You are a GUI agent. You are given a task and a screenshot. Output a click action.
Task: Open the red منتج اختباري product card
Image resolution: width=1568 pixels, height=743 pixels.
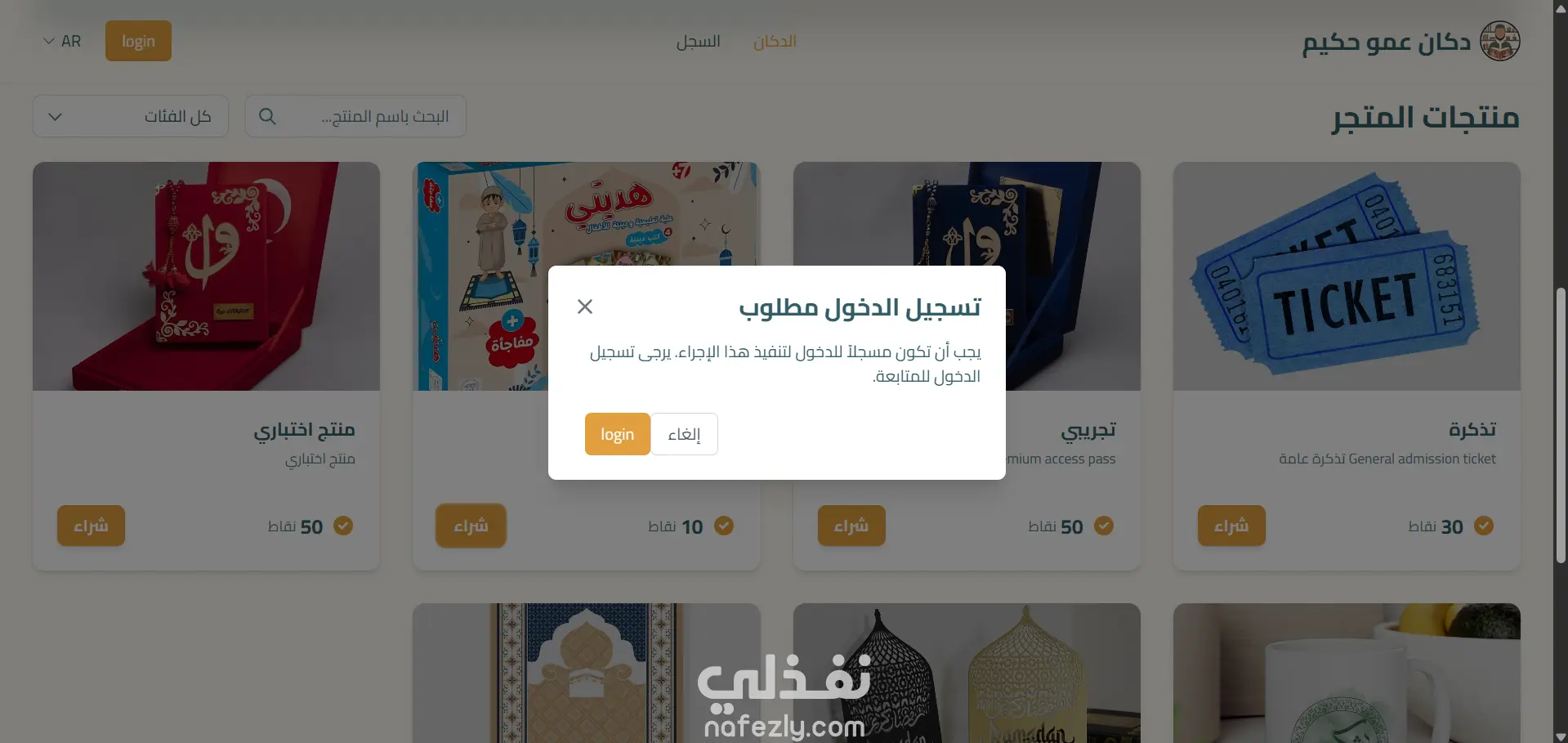point(206,276)
